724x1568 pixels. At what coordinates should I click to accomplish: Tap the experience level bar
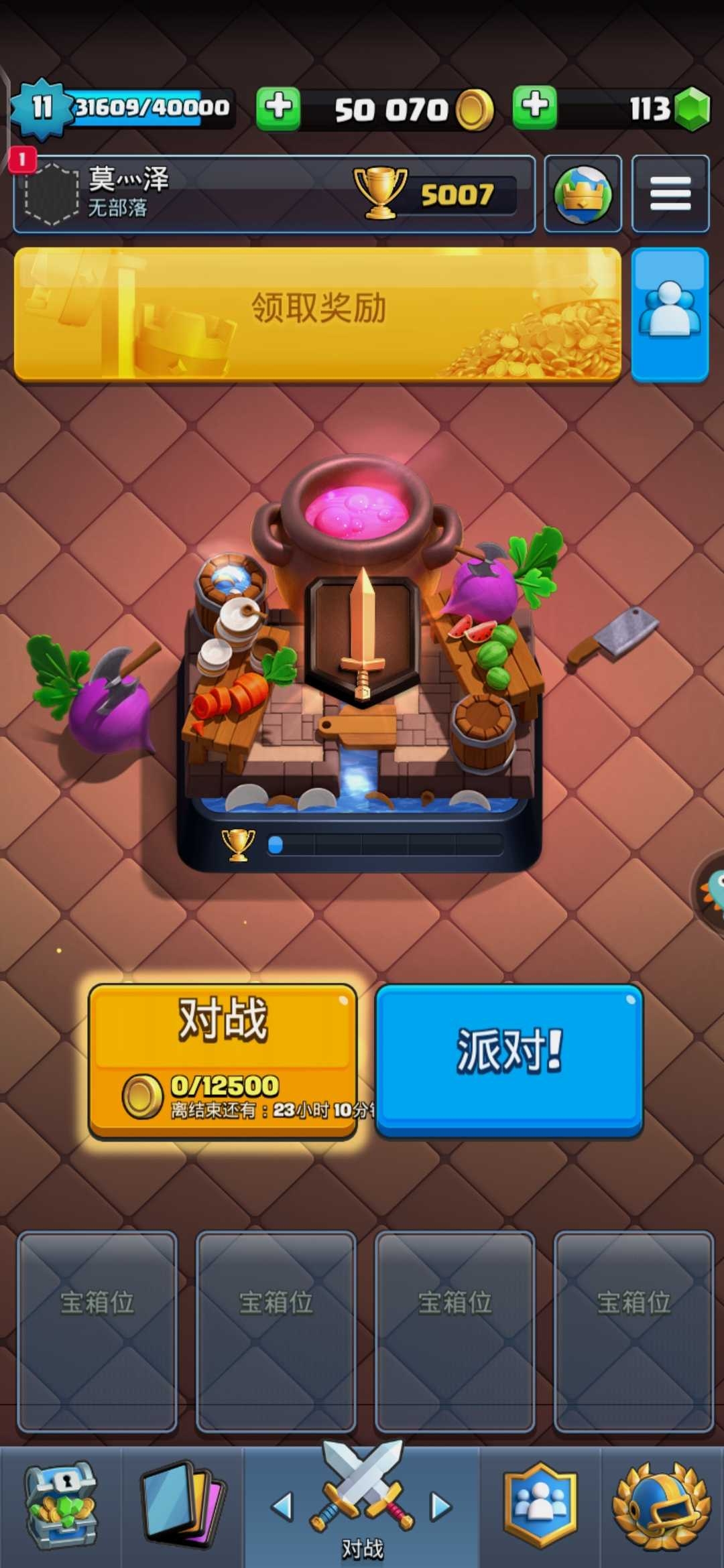151,107
